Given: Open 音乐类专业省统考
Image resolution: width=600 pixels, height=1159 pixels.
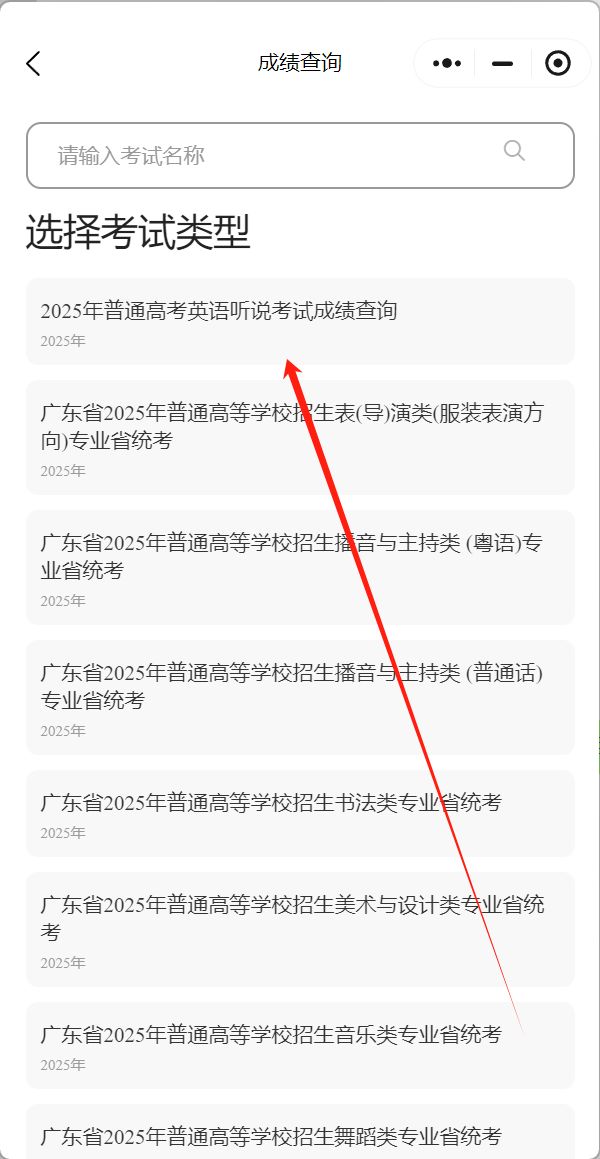Looking at the screenshot, I should [x=300, y=1046].
